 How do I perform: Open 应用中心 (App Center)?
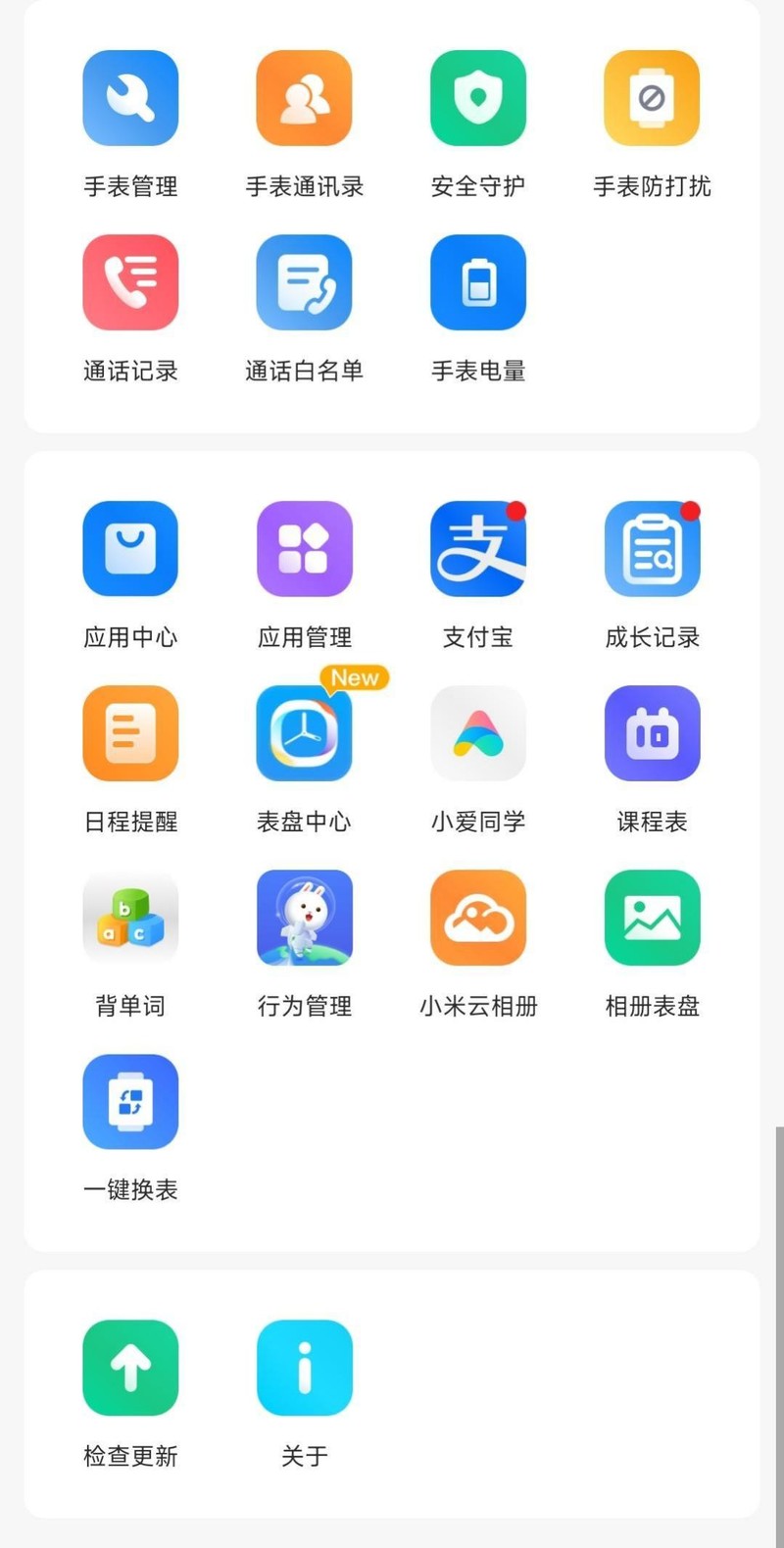tap(130, 548)
